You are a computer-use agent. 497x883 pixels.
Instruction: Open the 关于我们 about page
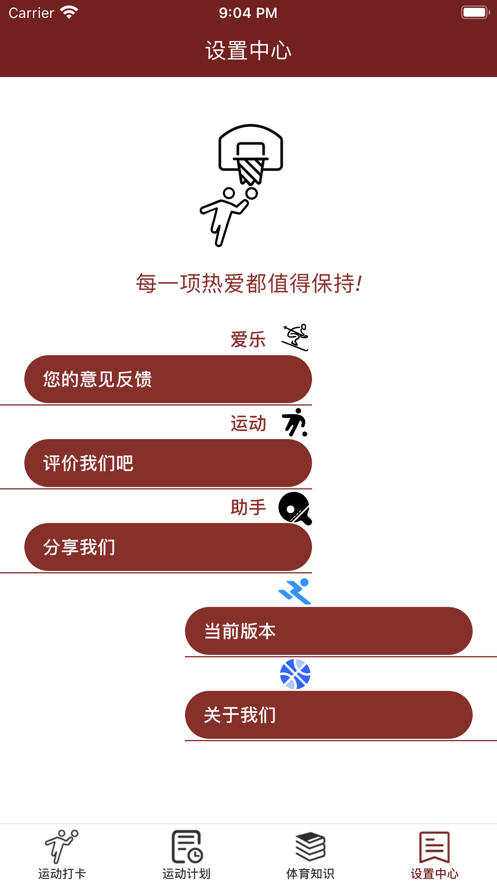(329, 715)
